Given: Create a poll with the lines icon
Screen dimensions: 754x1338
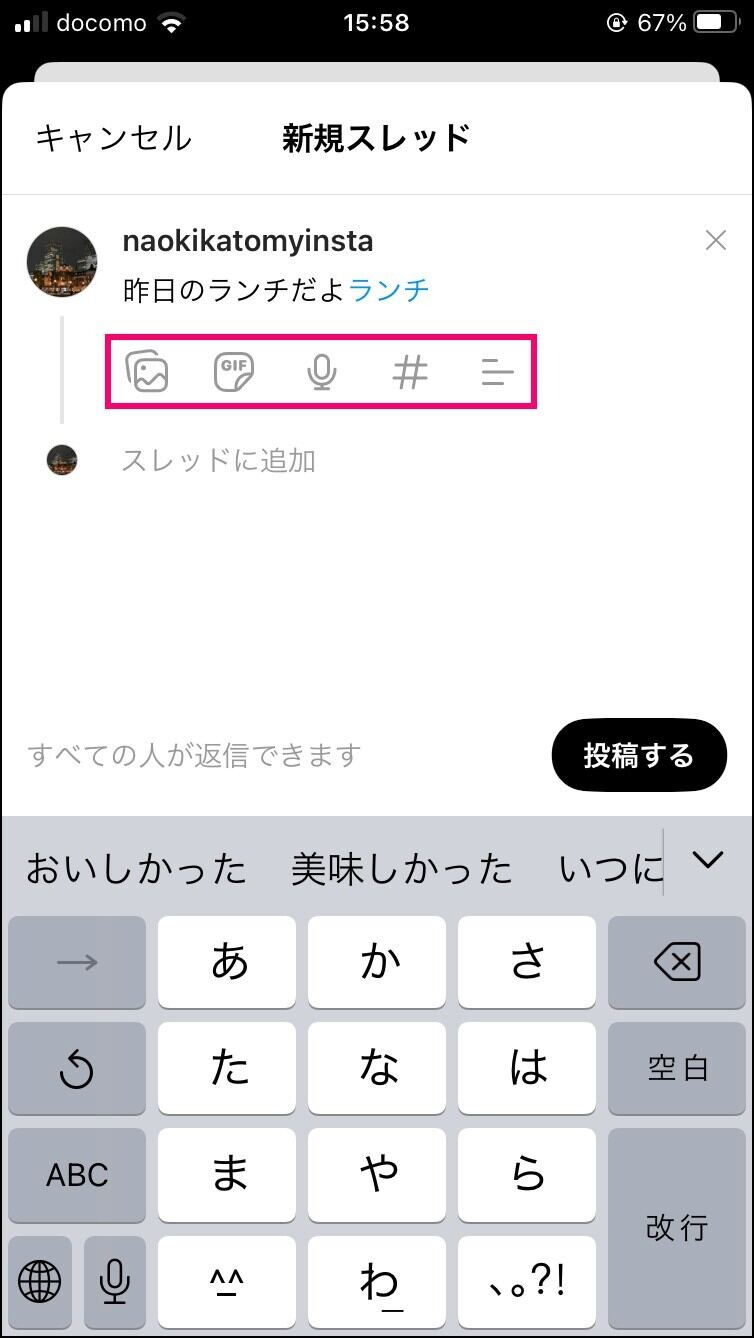Looking at the screenshot, I should pos(497,372).
